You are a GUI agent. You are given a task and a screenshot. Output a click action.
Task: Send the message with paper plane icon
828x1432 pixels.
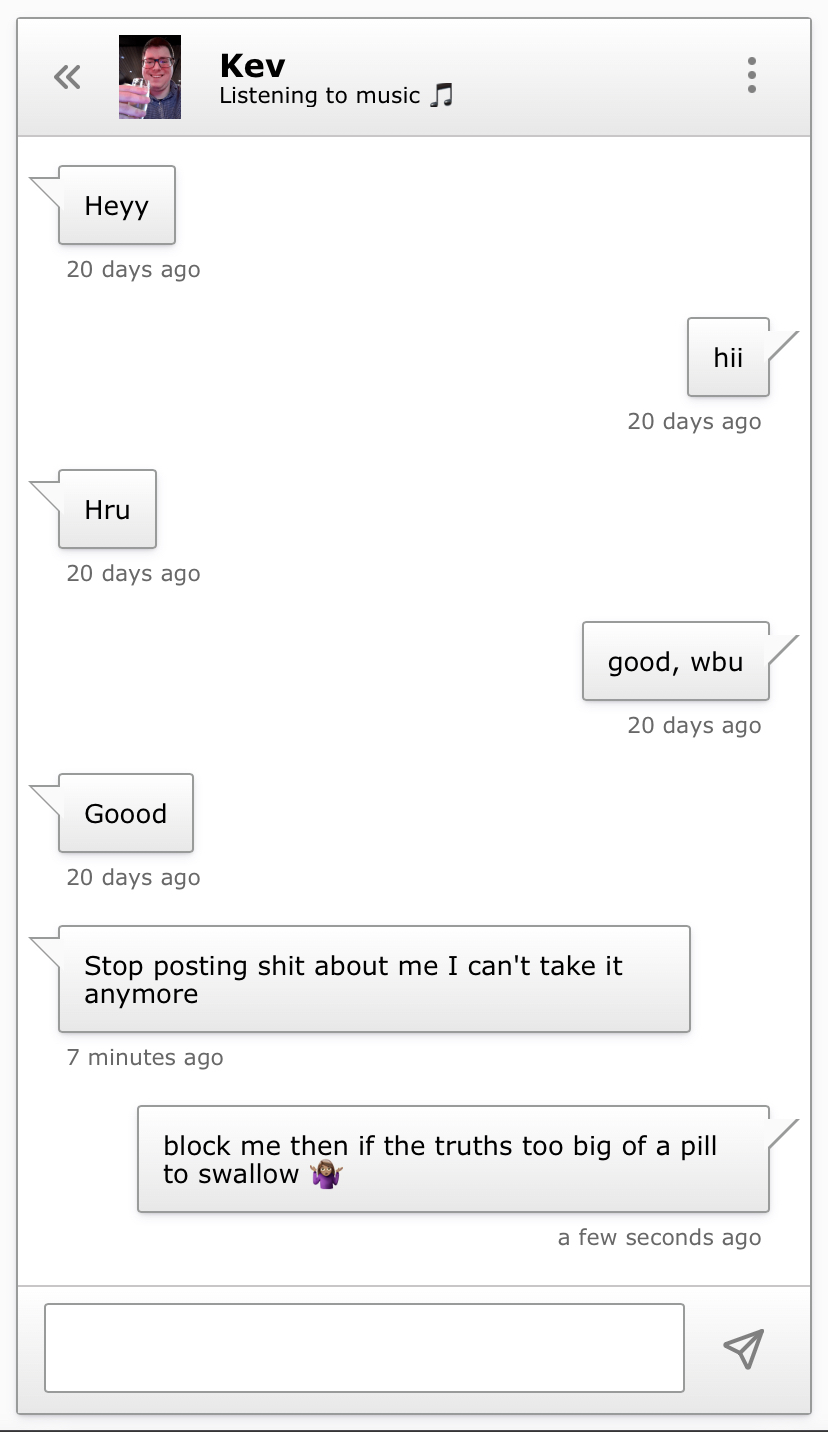[x=743, y=1348]
